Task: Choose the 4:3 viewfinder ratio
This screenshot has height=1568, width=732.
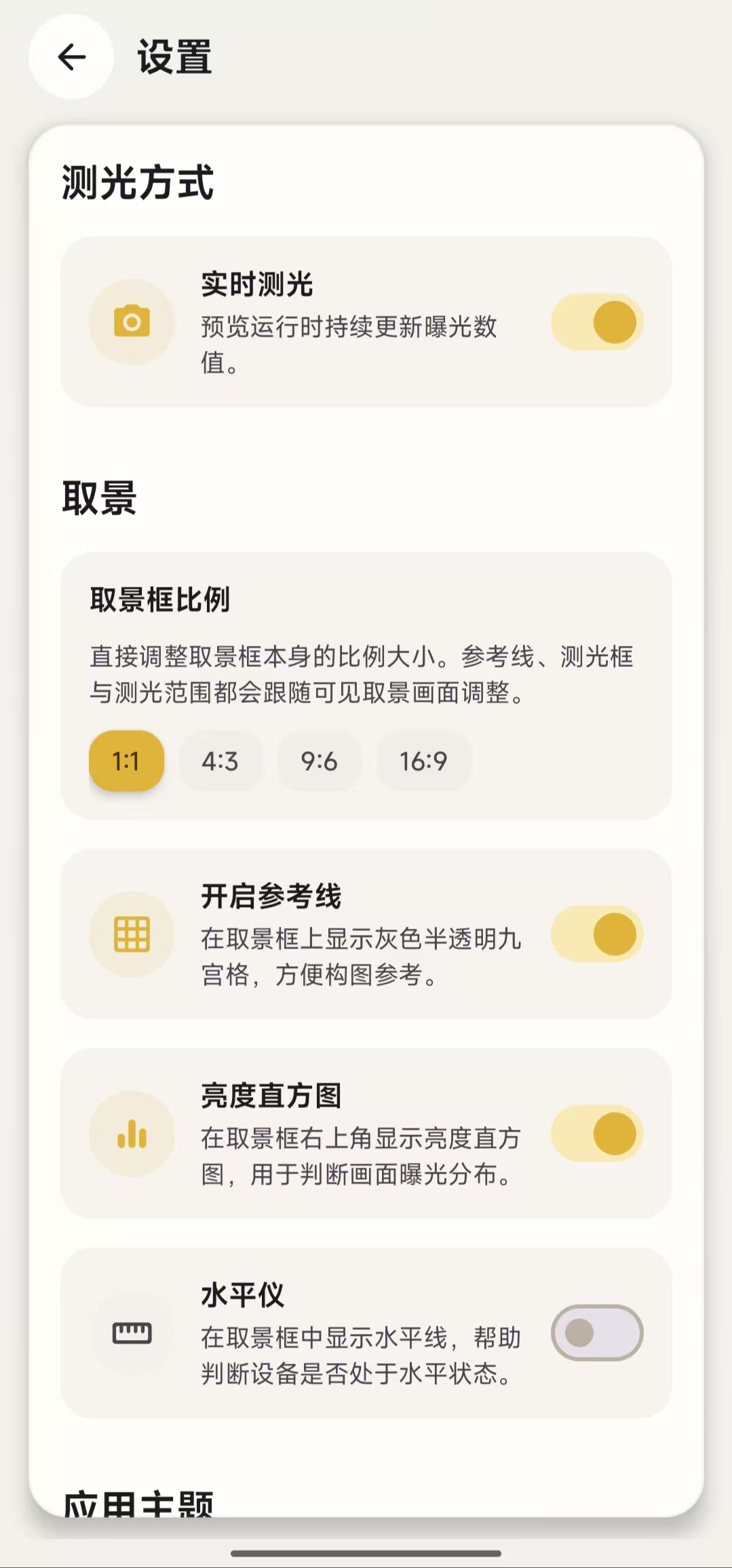Action: pyautogui.click(x=220, y=761)
